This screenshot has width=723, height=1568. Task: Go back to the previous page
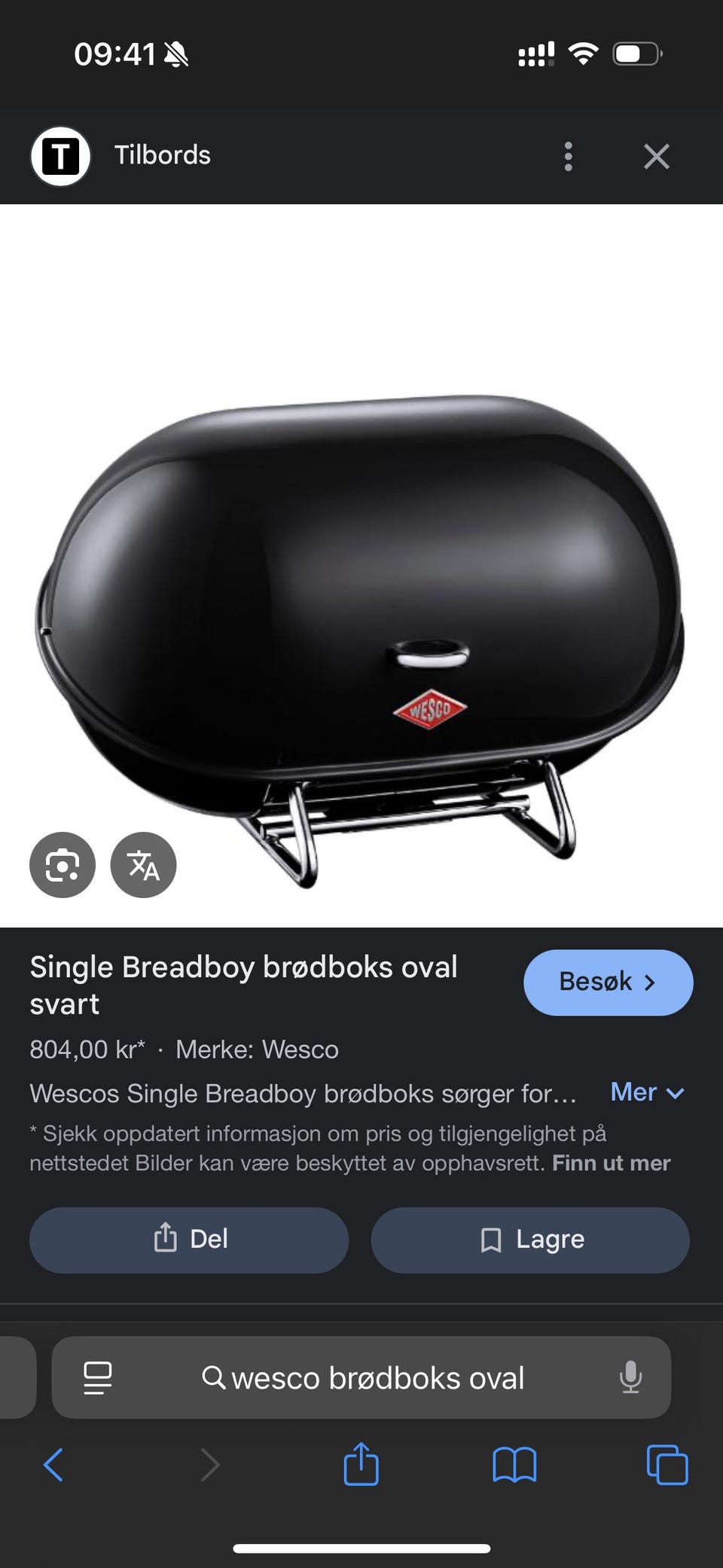pos(53,1465)
